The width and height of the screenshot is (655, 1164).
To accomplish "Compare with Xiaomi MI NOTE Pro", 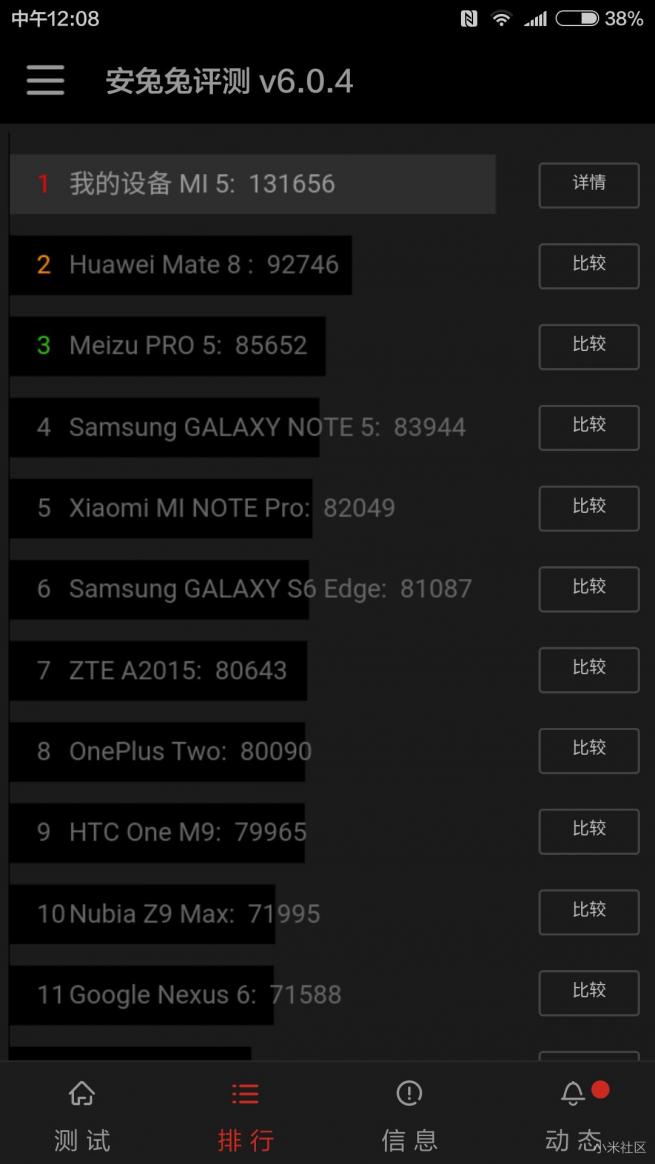I will 588,508.
